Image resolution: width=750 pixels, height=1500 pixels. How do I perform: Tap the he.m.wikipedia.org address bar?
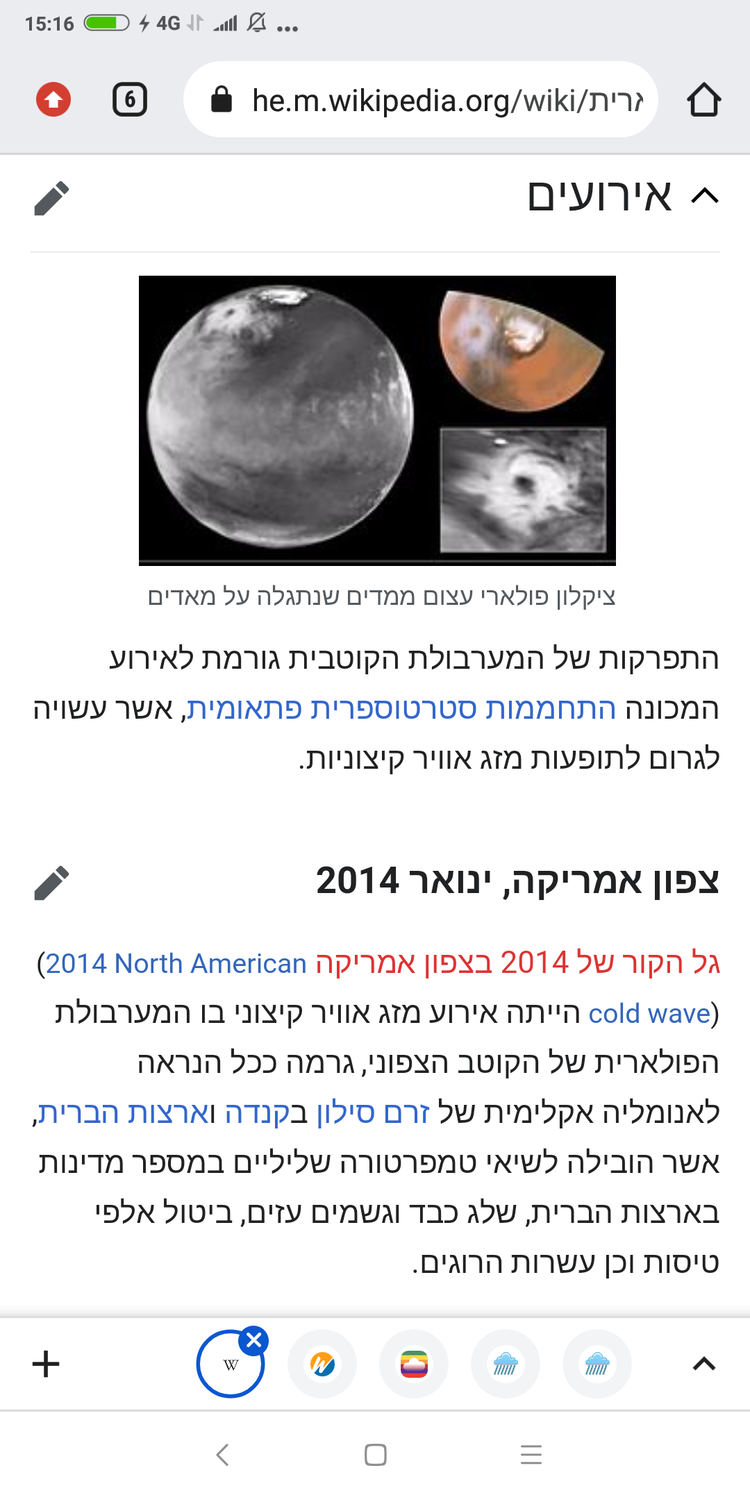[420, 100]
